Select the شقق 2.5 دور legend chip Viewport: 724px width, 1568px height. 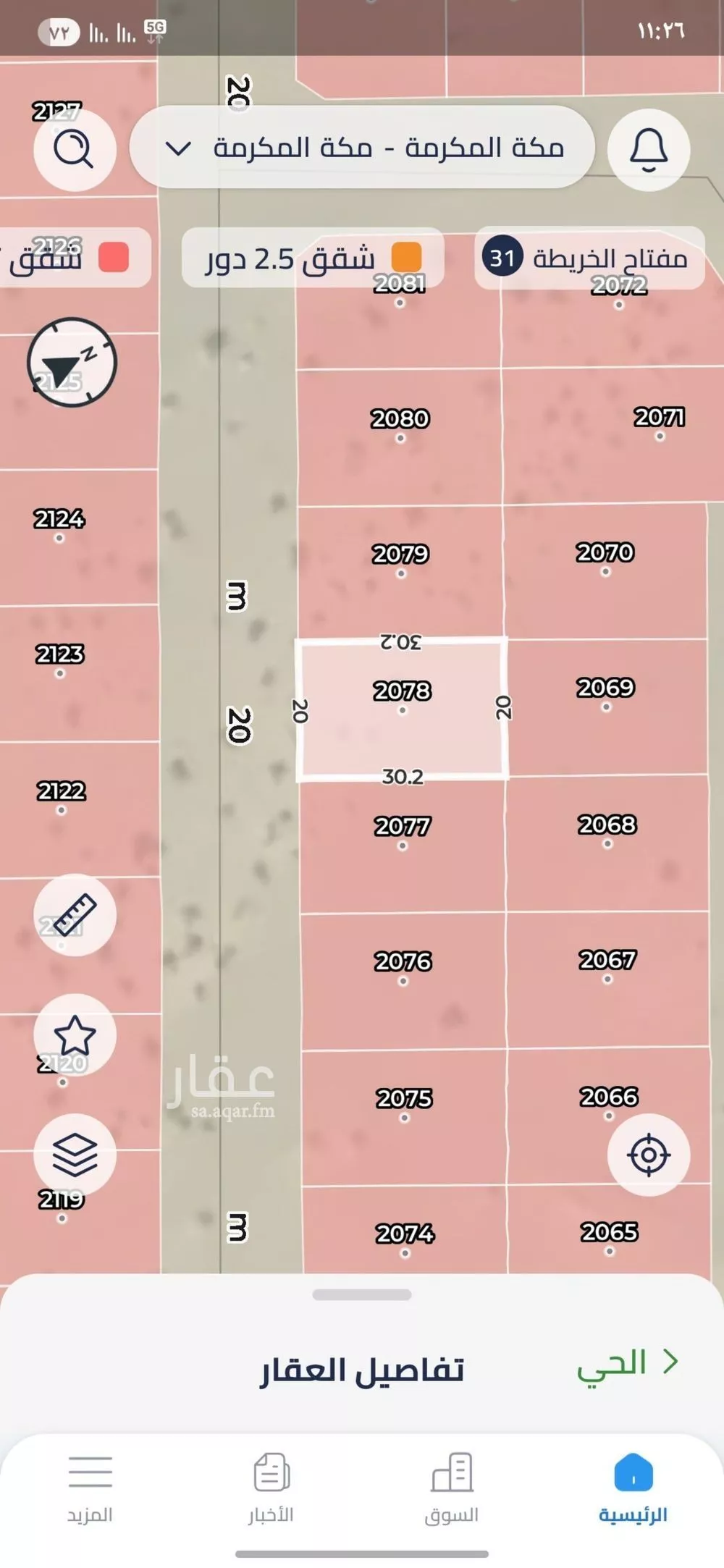313,258
